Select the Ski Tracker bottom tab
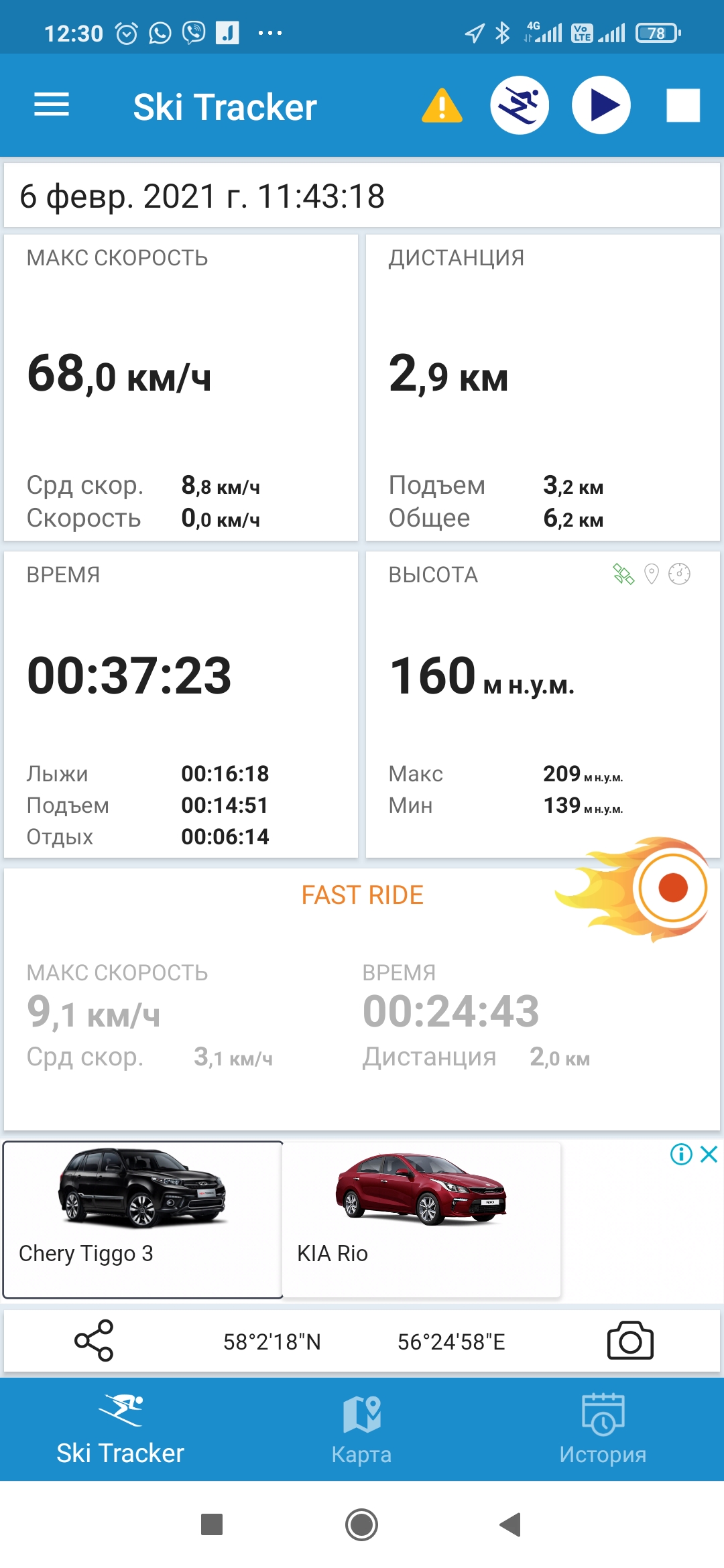Viewport: 724px width, 1568px height. (120, 1430)
